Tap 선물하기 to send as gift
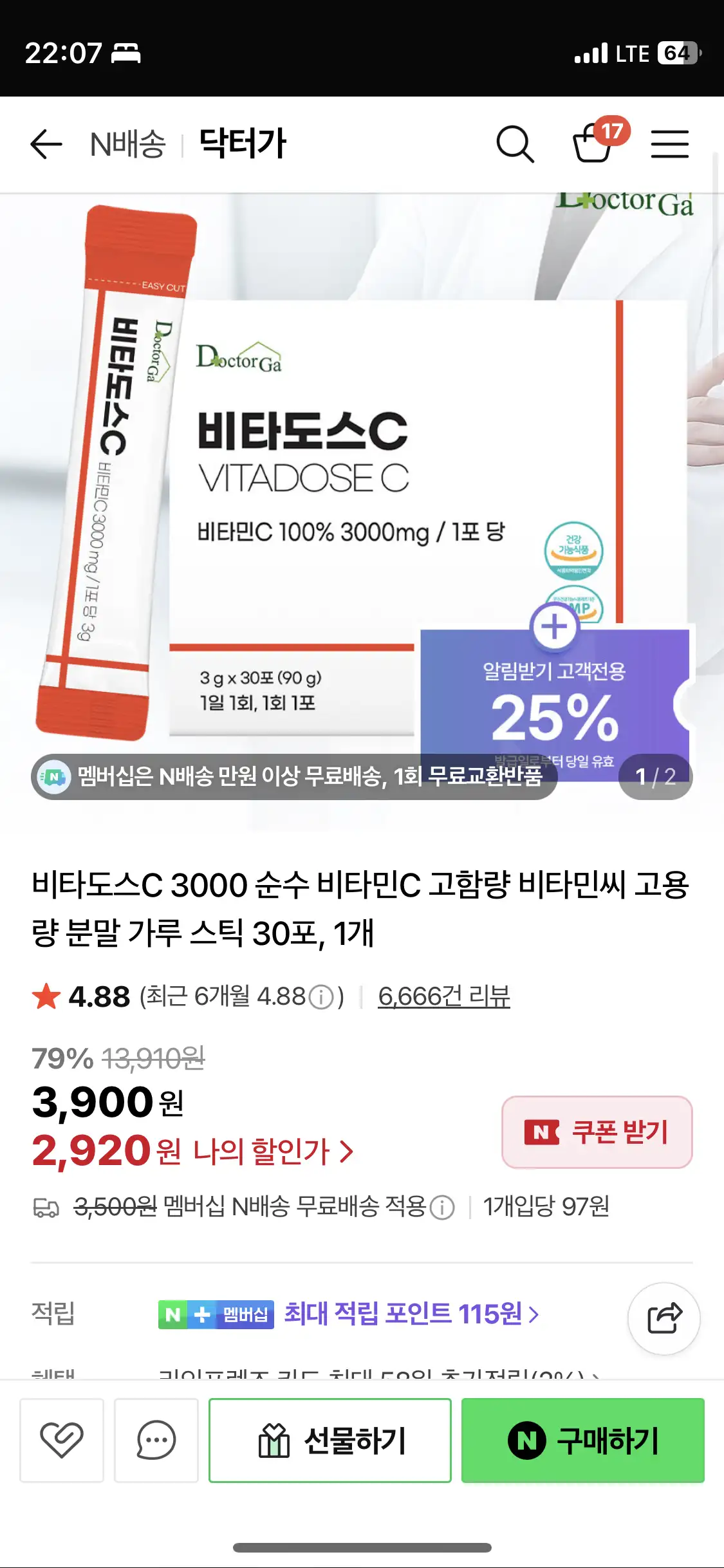 click(330, 1440)
